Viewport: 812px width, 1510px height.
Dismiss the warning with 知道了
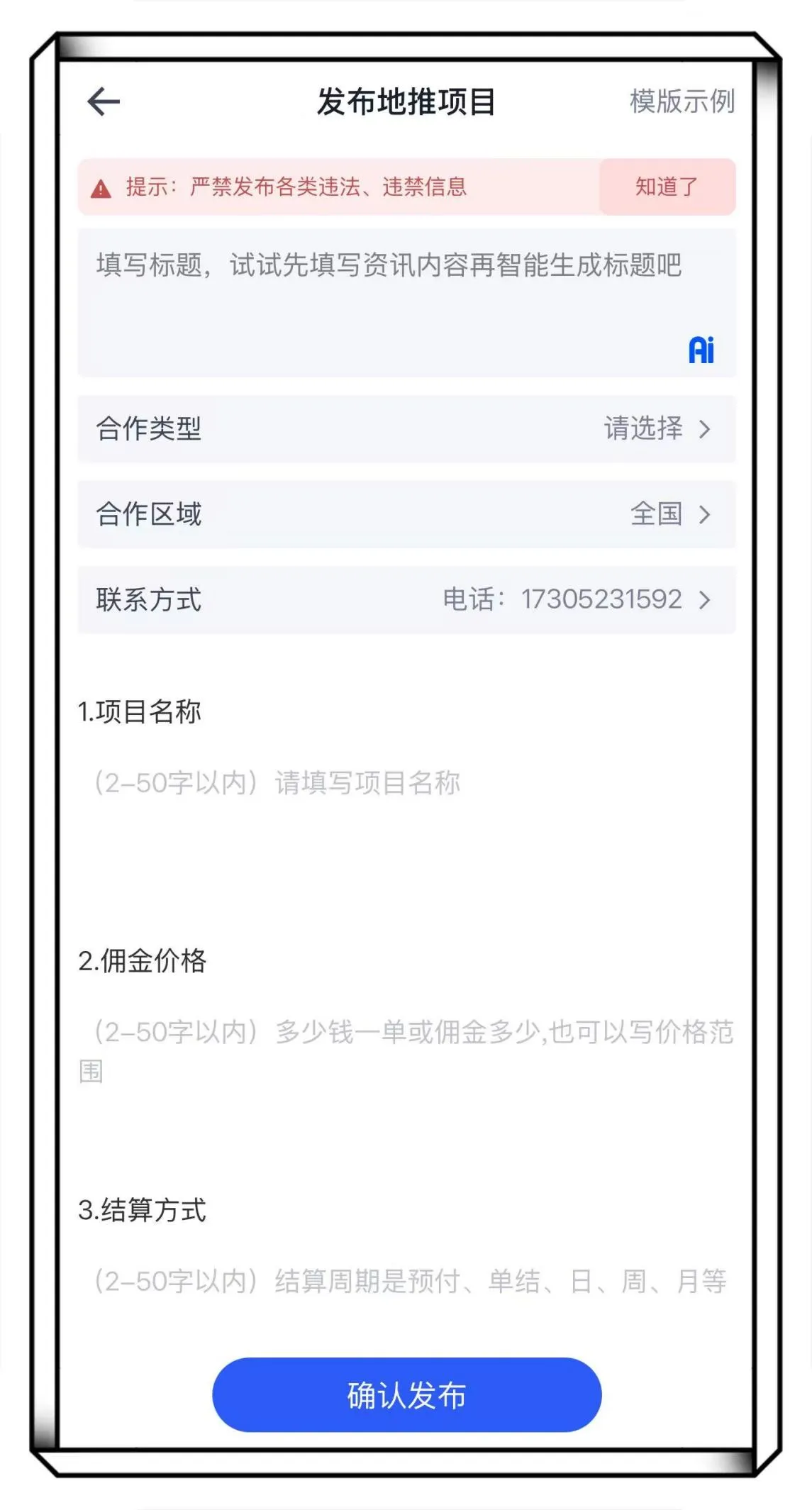click(665, 187)
